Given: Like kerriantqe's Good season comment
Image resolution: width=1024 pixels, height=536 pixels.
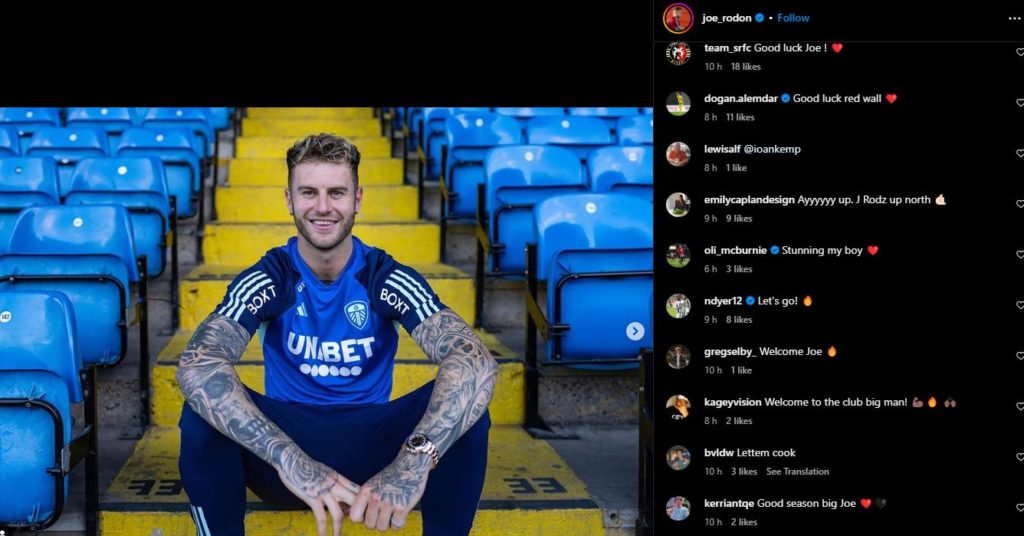Looking at the screenshot, I should point(1019,508).
